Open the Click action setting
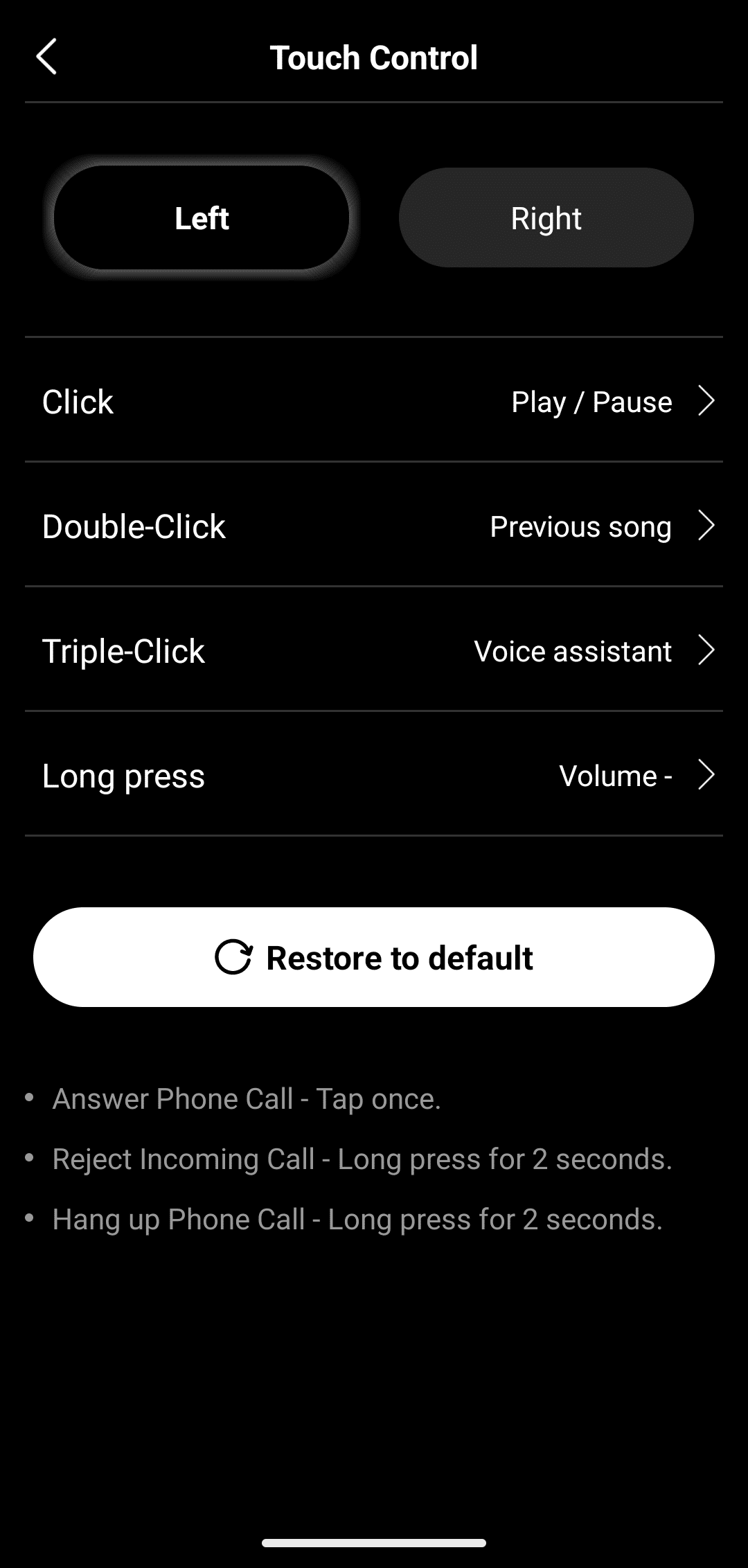 click(374, 402)
